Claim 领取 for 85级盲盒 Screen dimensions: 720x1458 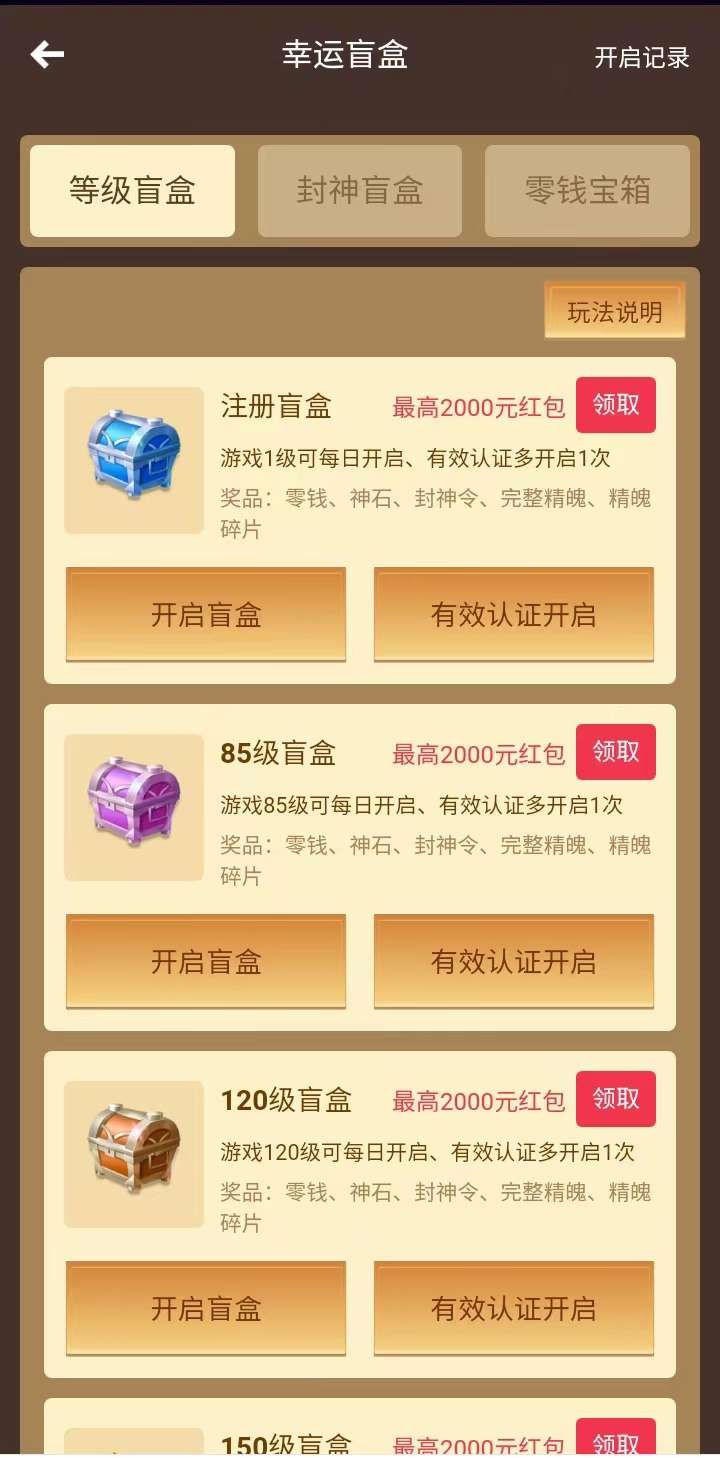click(616, 752)
